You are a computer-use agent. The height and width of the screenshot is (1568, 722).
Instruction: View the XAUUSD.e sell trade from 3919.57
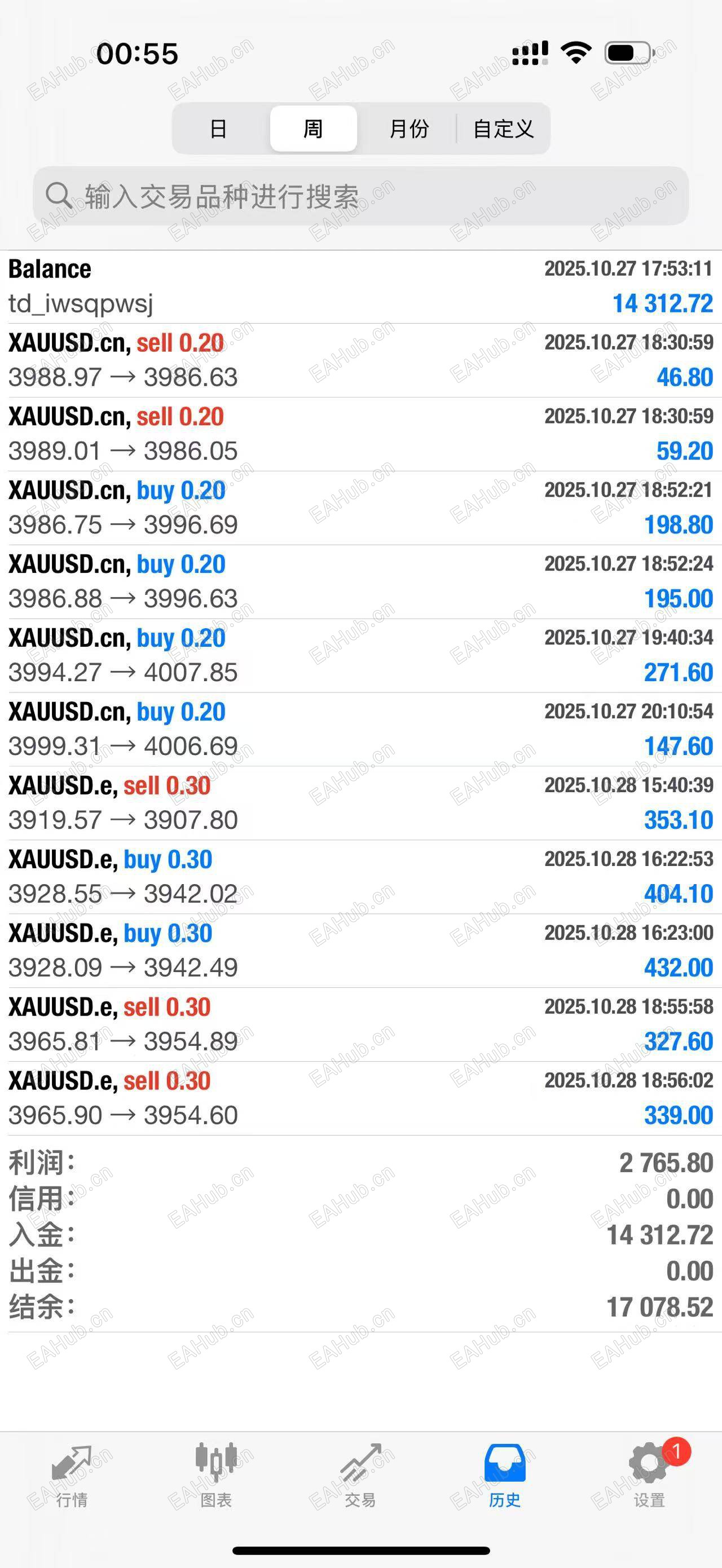click(360, 803)
